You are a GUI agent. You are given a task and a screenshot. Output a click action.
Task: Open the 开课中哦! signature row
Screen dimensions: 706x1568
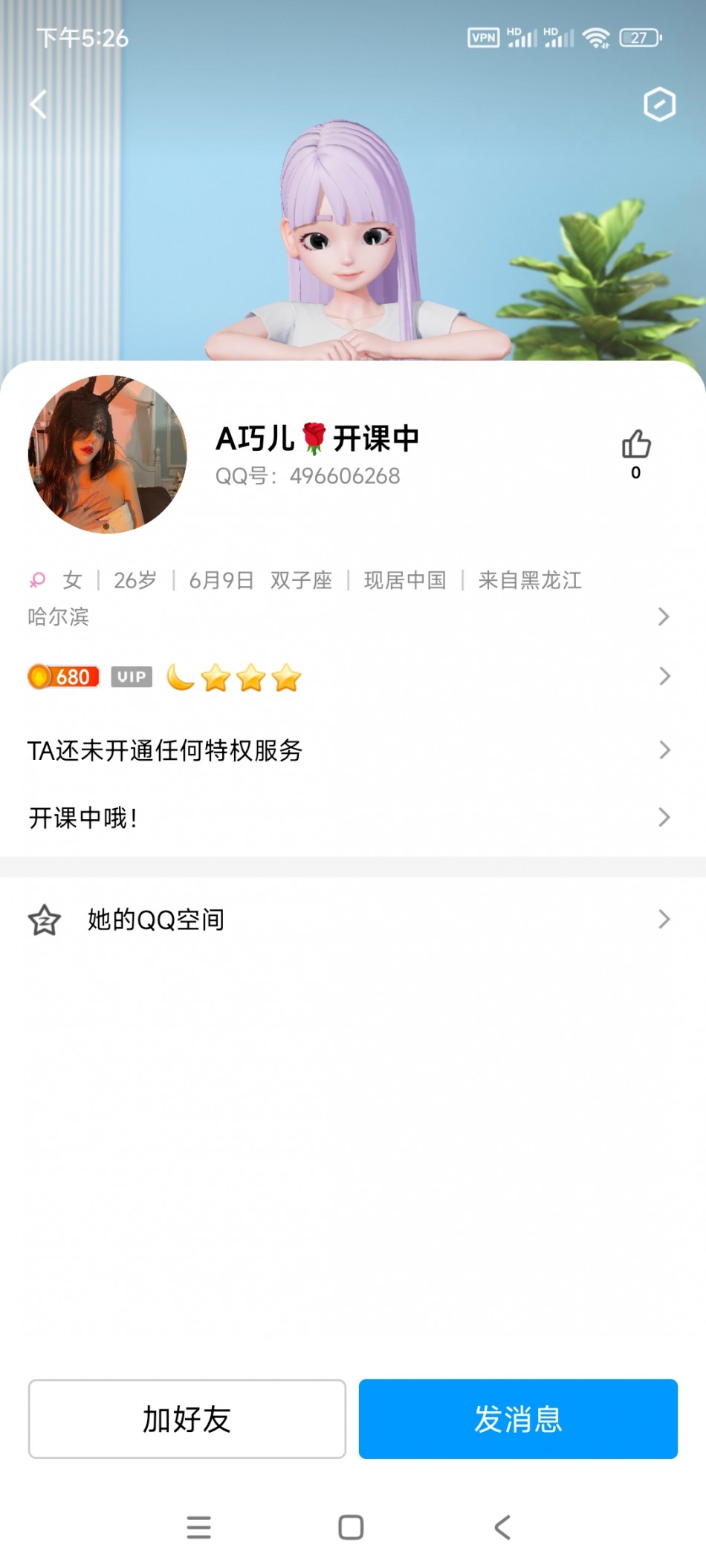[x=349, y=818]
